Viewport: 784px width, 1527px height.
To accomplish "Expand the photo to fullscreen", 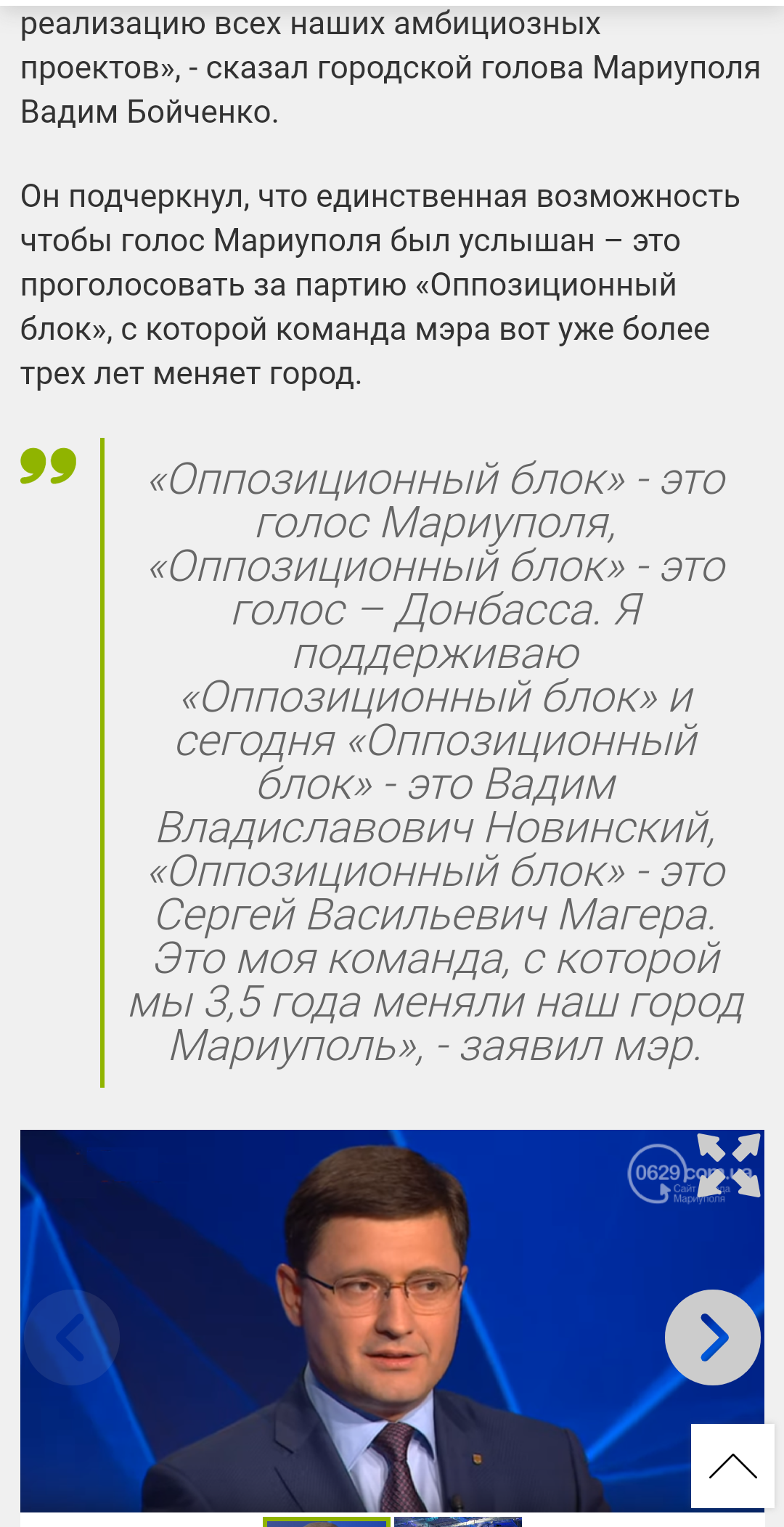I will [728, 1165].
